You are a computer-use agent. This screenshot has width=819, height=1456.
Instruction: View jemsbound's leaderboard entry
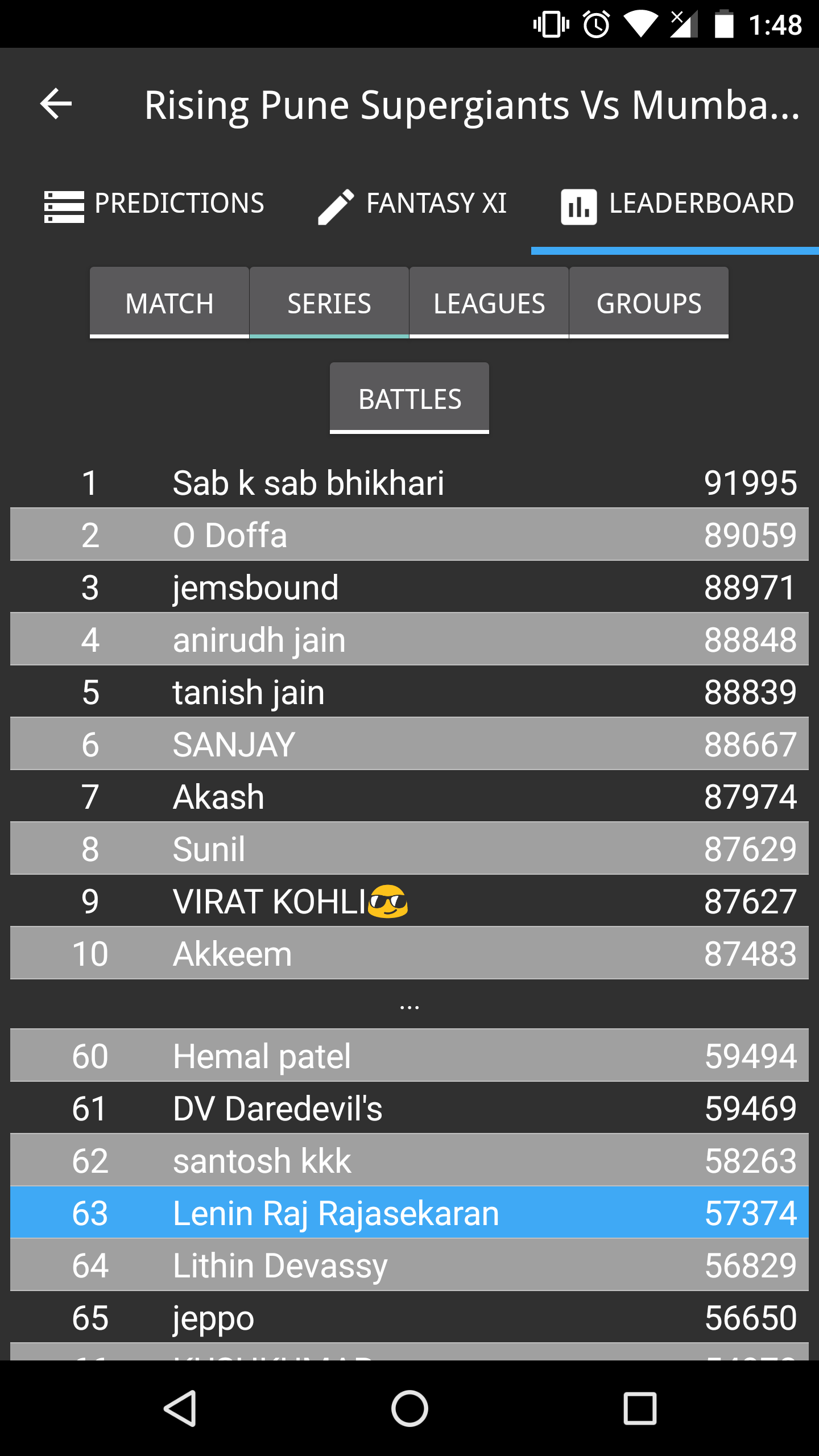(x=409, y=588)
